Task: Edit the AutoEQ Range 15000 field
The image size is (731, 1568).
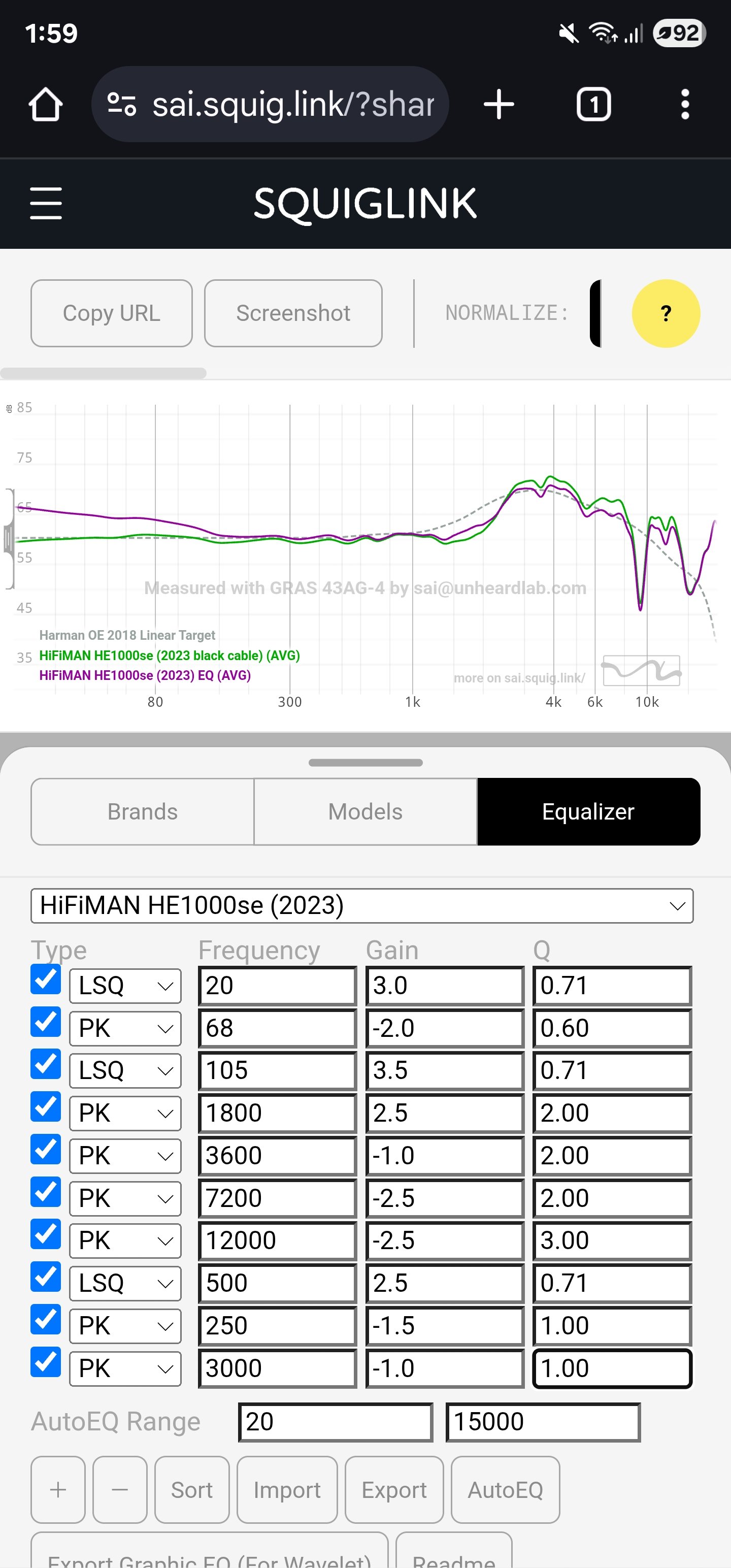Action: coord(543,1422)
